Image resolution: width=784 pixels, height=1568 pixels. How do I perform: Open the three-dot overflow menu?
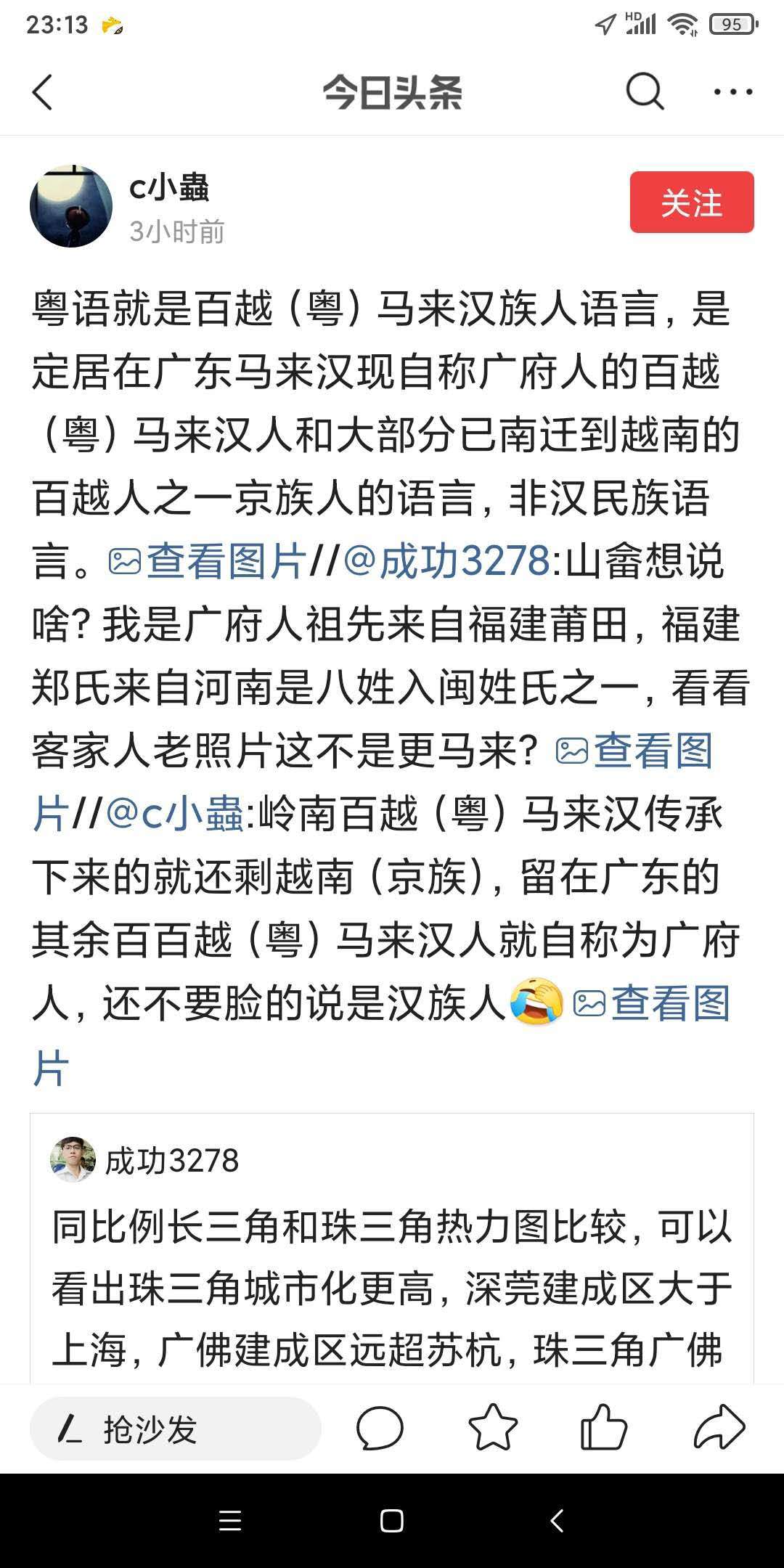[x=732, y=92]
